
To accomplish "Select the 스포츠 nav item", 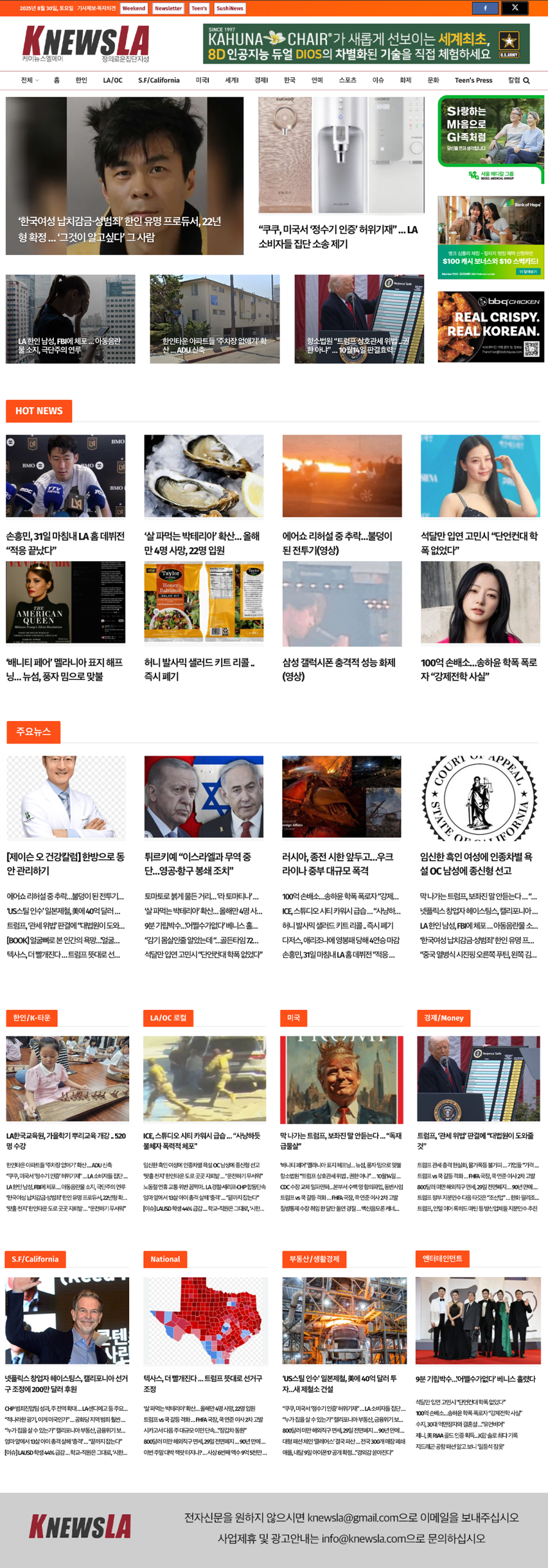I will click(x=347, y=80).
